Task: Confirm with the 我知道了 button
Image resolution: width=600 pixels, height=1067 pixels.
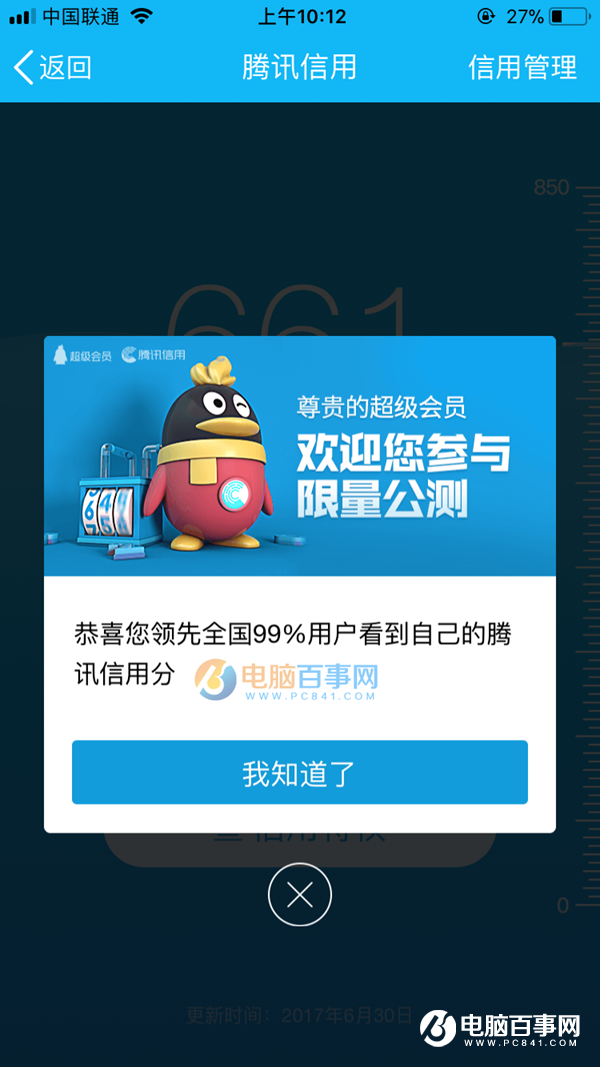Action: (299, 773)
